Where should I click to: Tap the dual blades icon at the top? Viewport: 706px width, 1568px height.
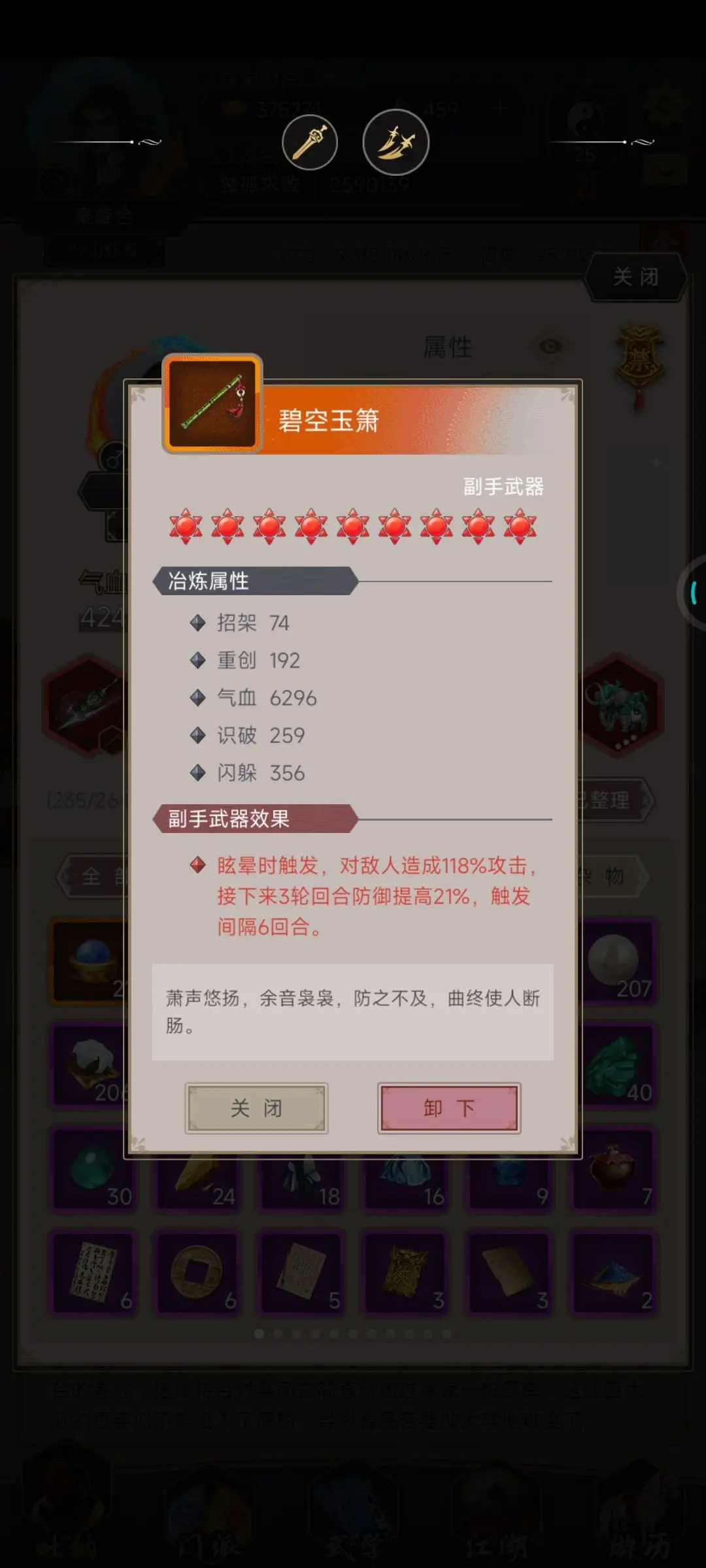[x=395, y=142]
